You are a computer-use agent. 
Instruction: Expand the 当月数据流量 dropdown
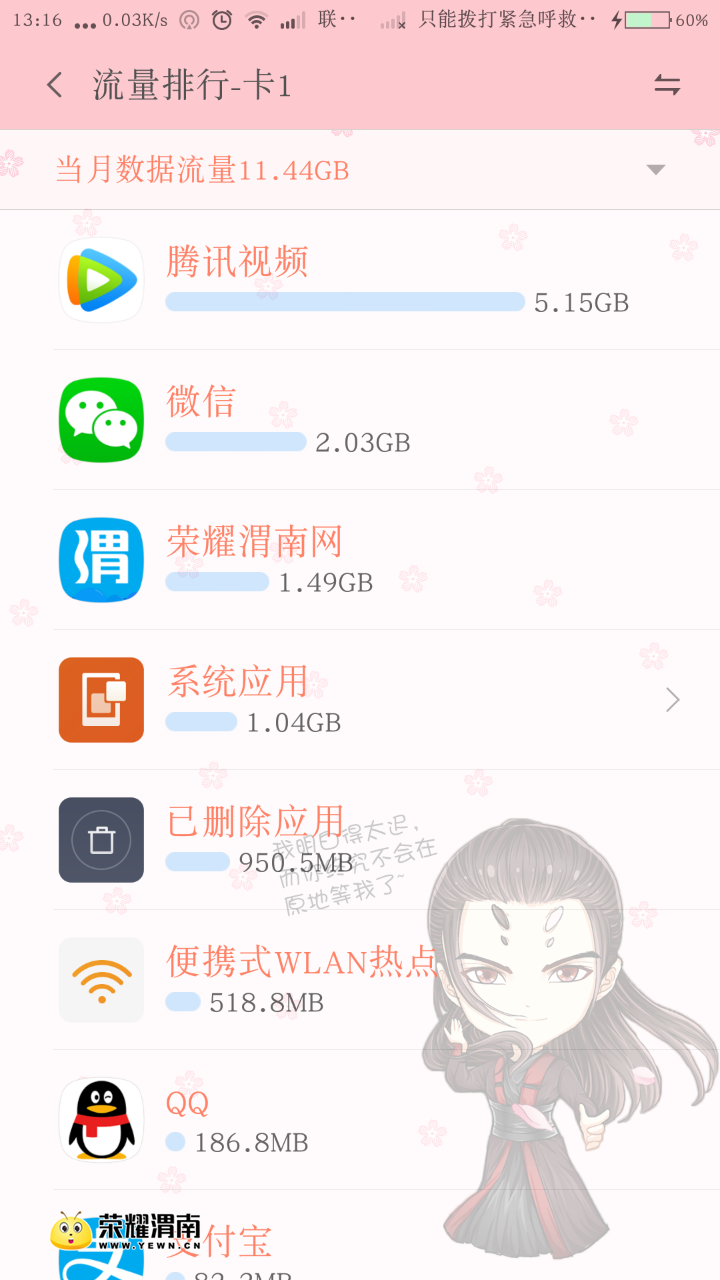[360, 170]
